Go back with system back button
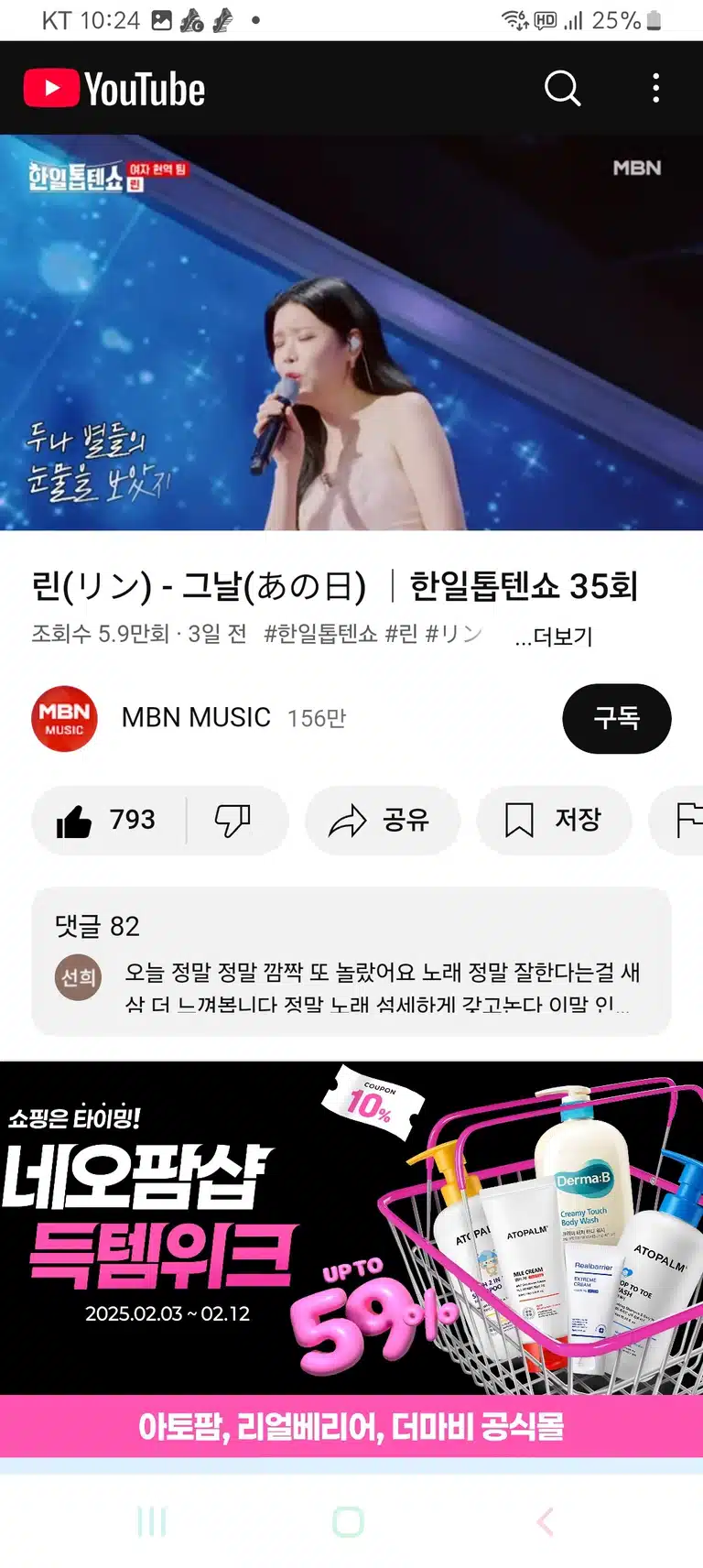This screenshot has width=703, height=1568. point(546,1522)
